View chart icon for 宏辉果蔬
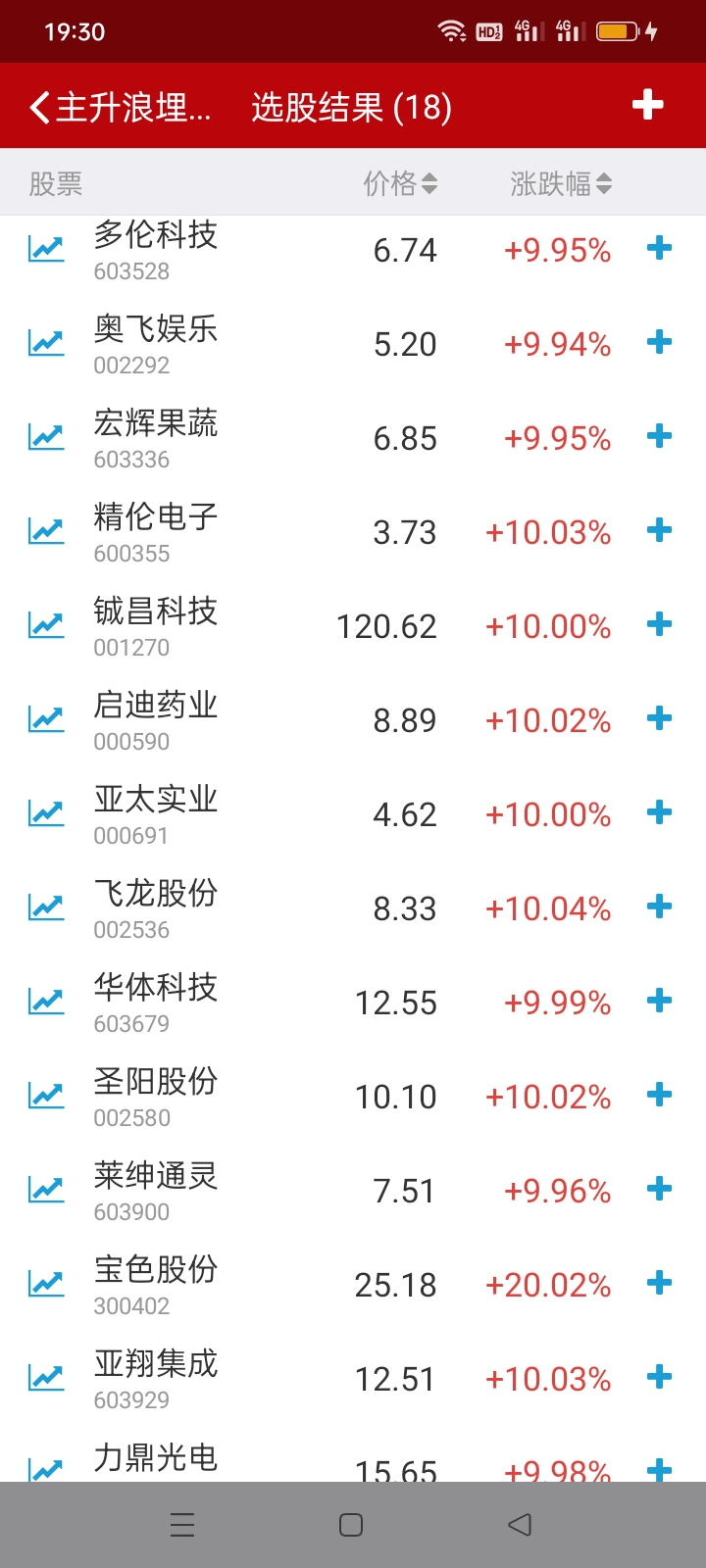This screenshot has width=706, height=1568. pyautogui.click(x=46, y=437)
